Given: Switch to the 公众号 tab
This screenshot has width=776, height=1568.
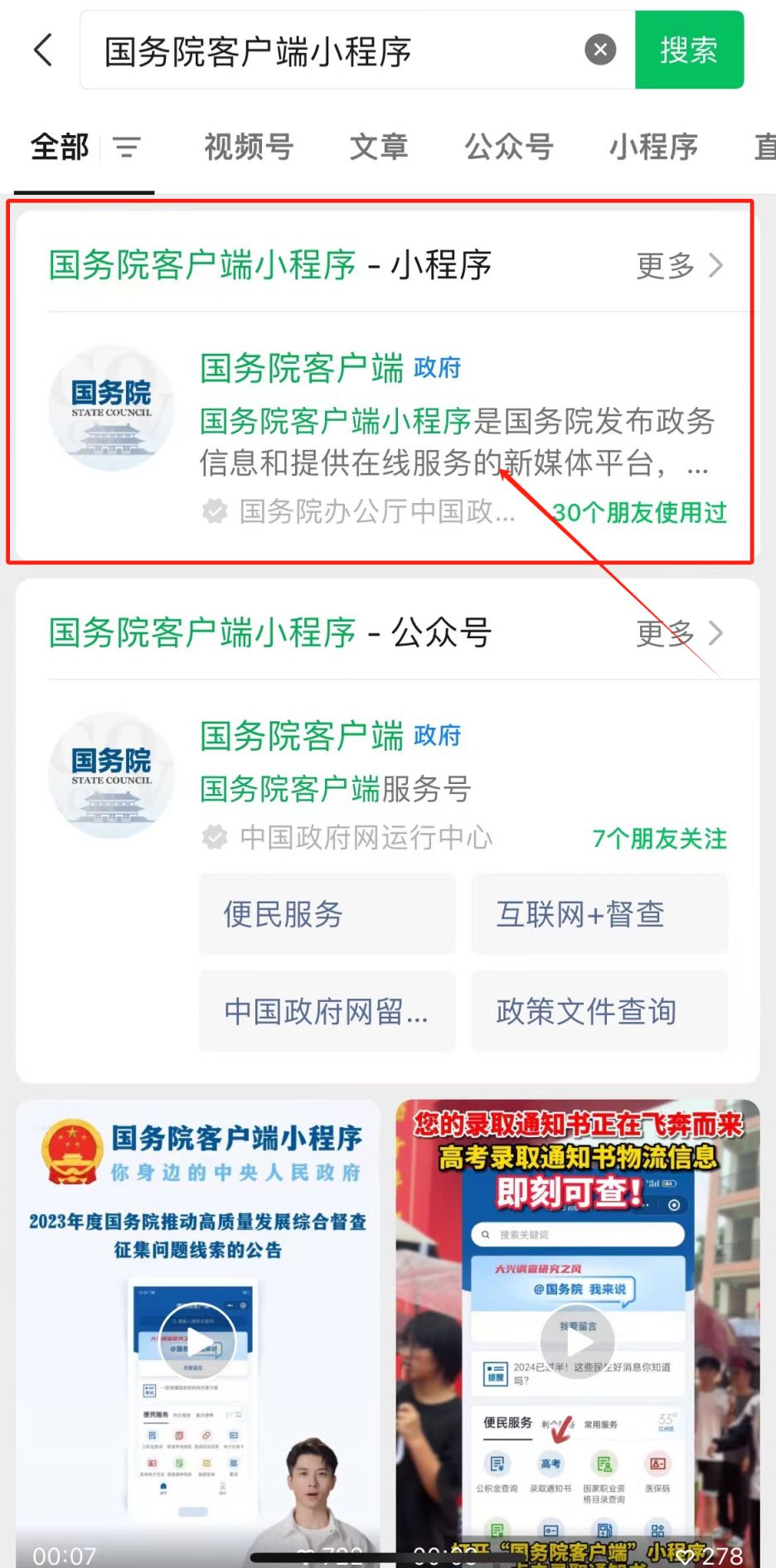Looking at the screenshot, I should 508,148.
